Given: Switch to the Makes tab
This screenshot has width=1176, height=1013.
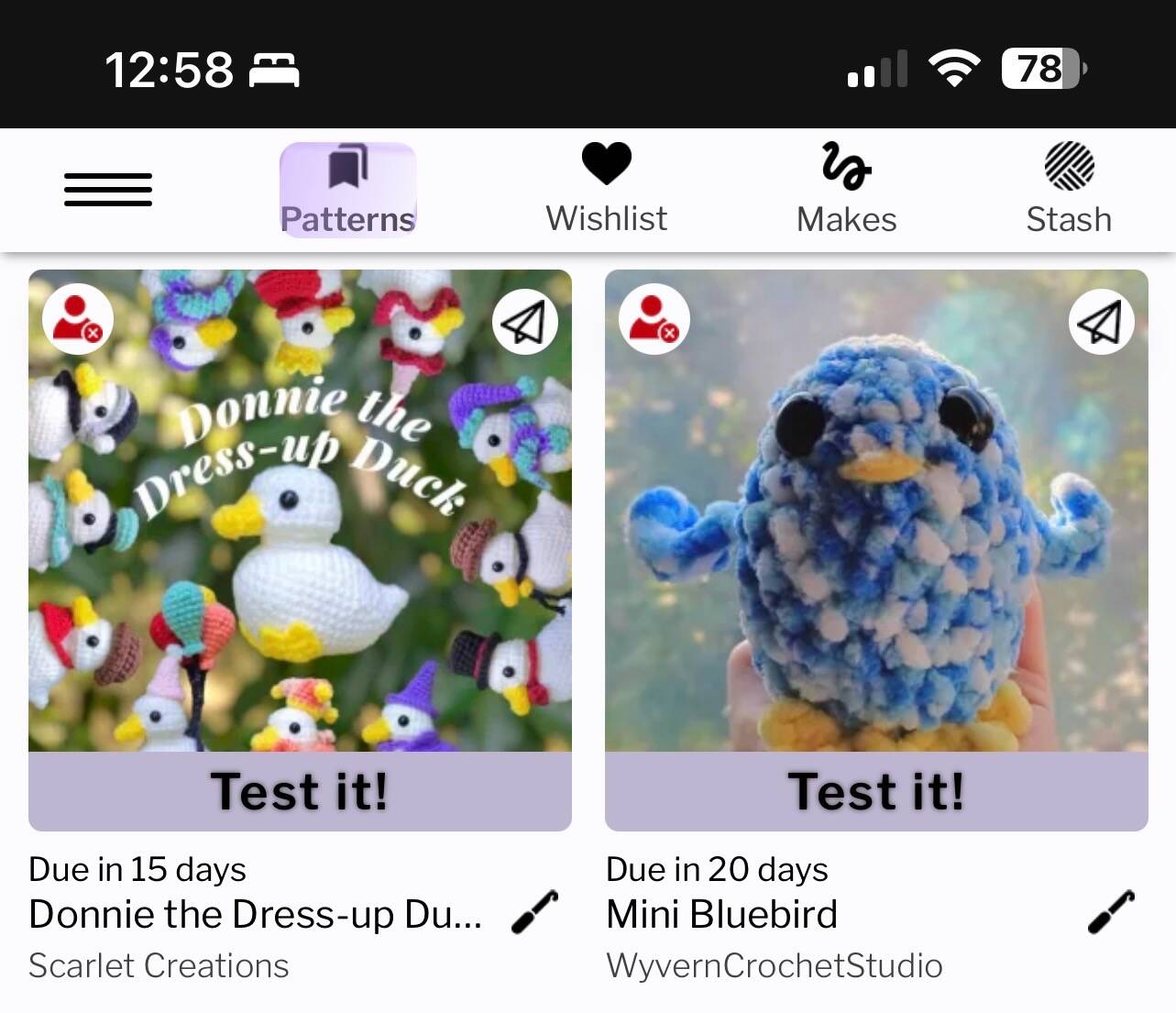Looking at the screenshot, I should coord(846,190).
